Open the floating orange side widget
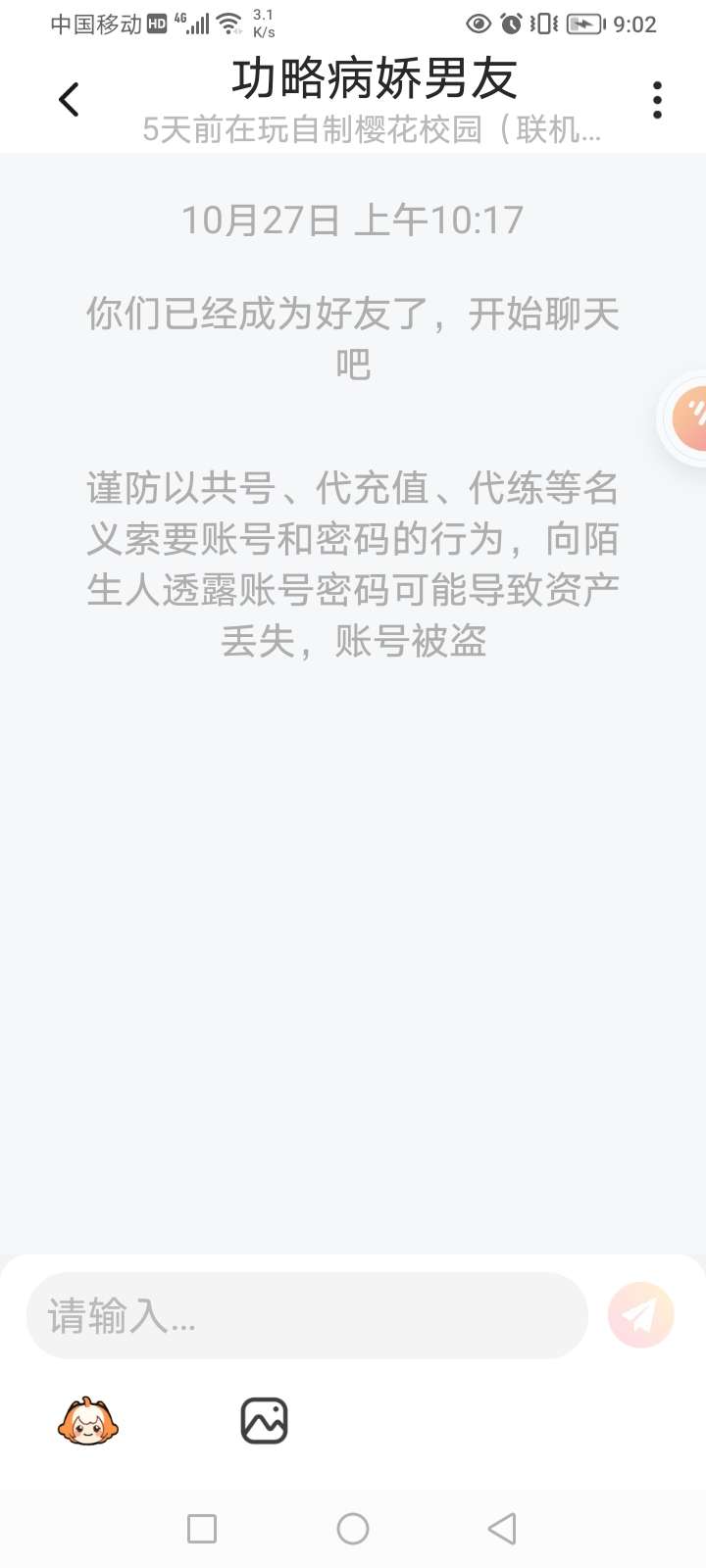The height and width of the screenshot is (1568, 706). pyautogui.click(x=687, y=416)
